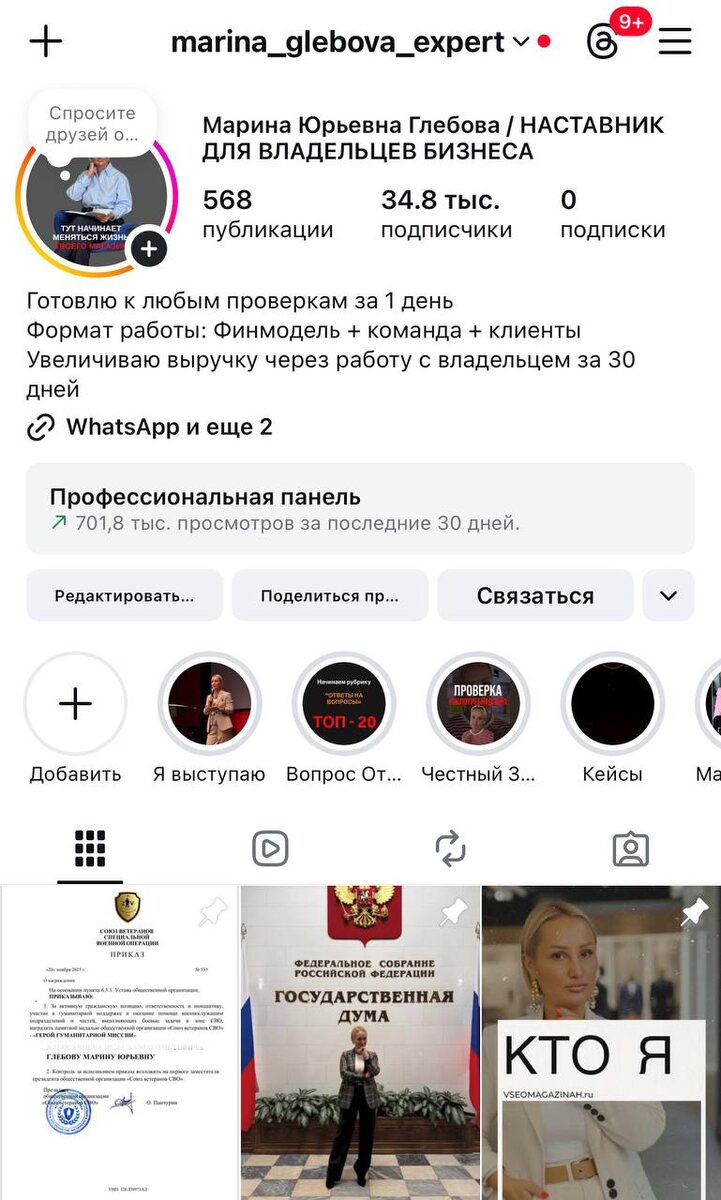Screen dimensions: 721x1200
Task: Tap Поделиться профилем button
Action: (330, 596)
